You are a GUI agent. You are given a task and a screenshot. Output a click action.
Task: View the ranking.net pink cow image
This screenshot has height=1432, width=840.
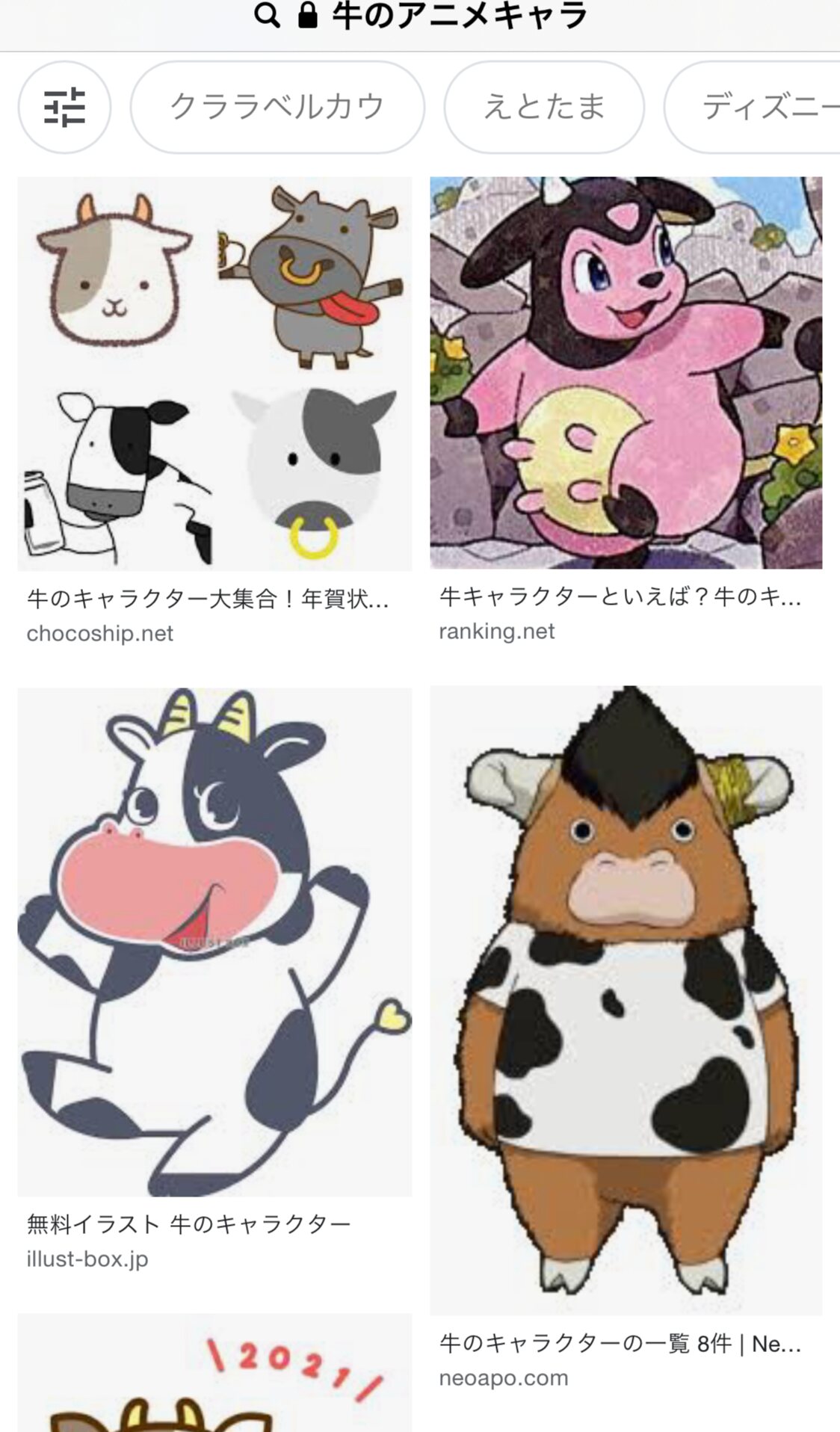626,372
